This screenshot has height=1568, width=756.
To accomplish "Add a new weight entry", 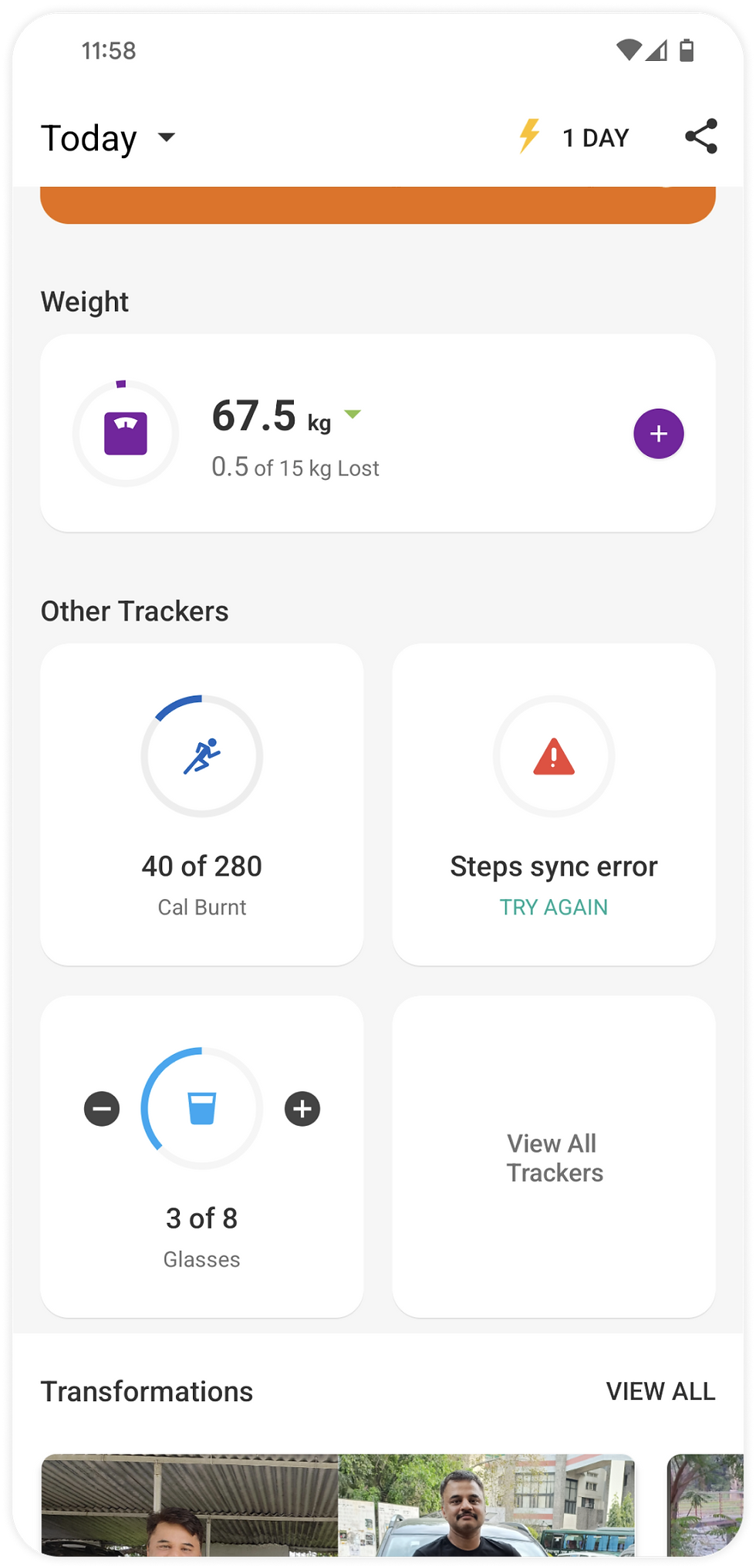I will click(x=659, y=434).
